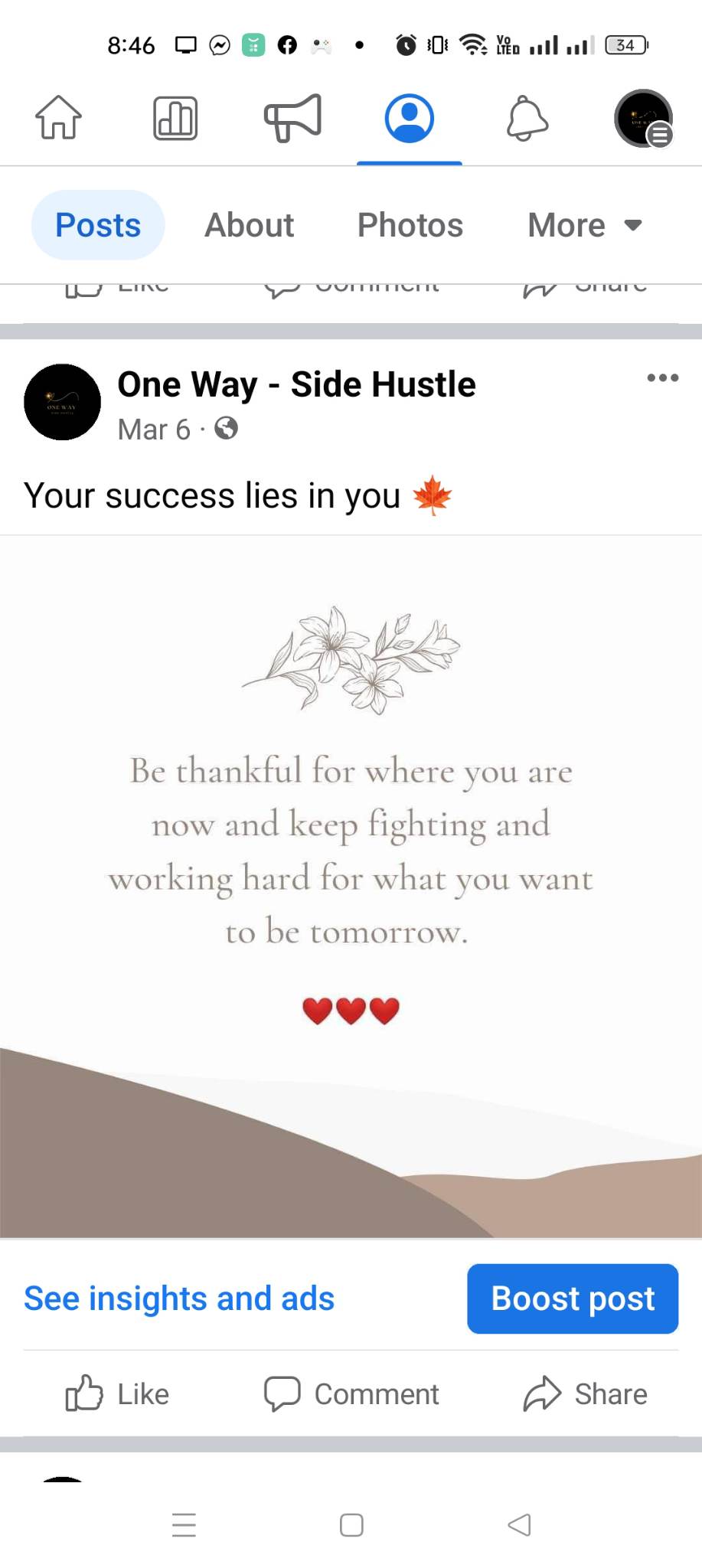702x1568 pixels.
Task: Open the insights chart icon
Action: pos(175,118)
